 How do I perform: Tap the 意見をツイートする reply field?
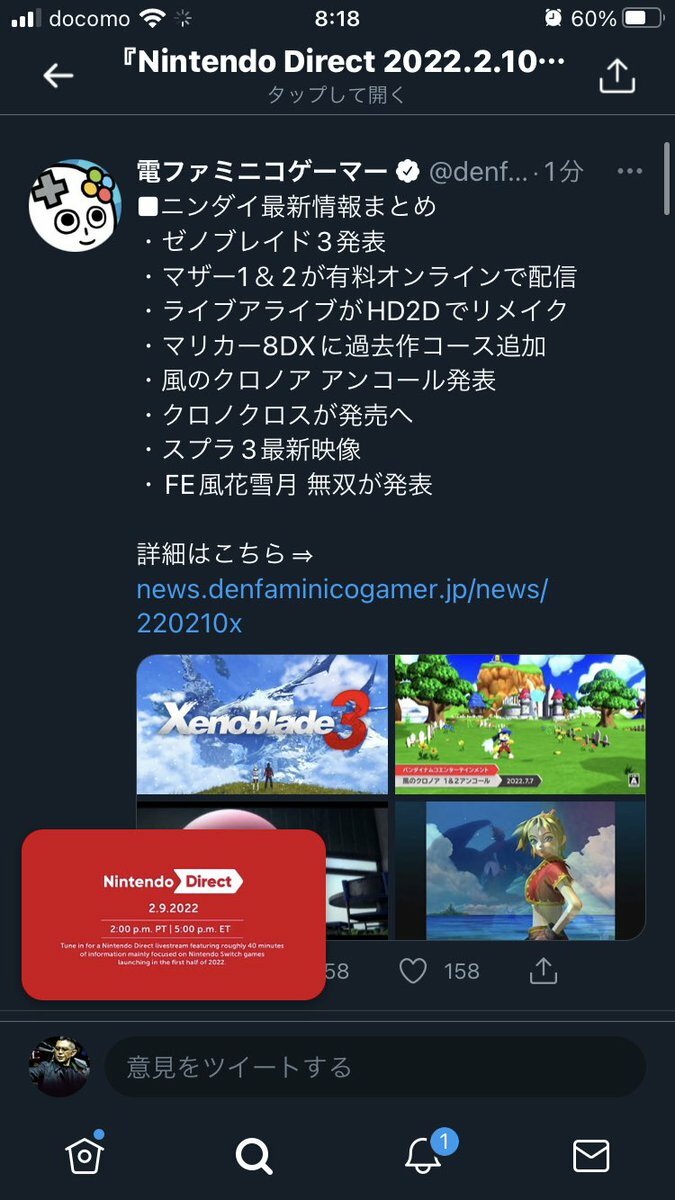(x=375, y=1067)
